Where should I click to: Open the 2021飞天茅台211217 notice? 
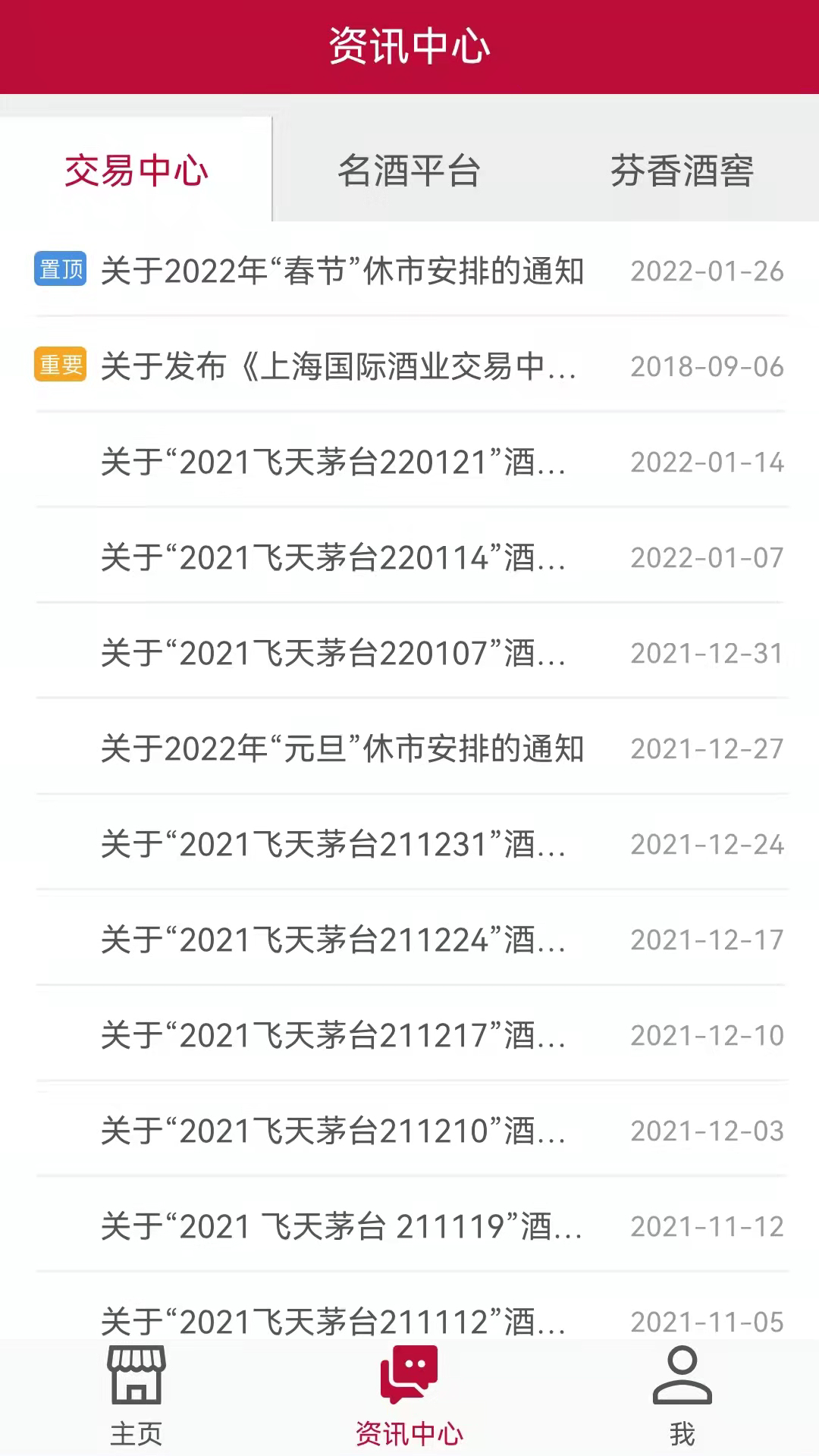point(334,1035)
